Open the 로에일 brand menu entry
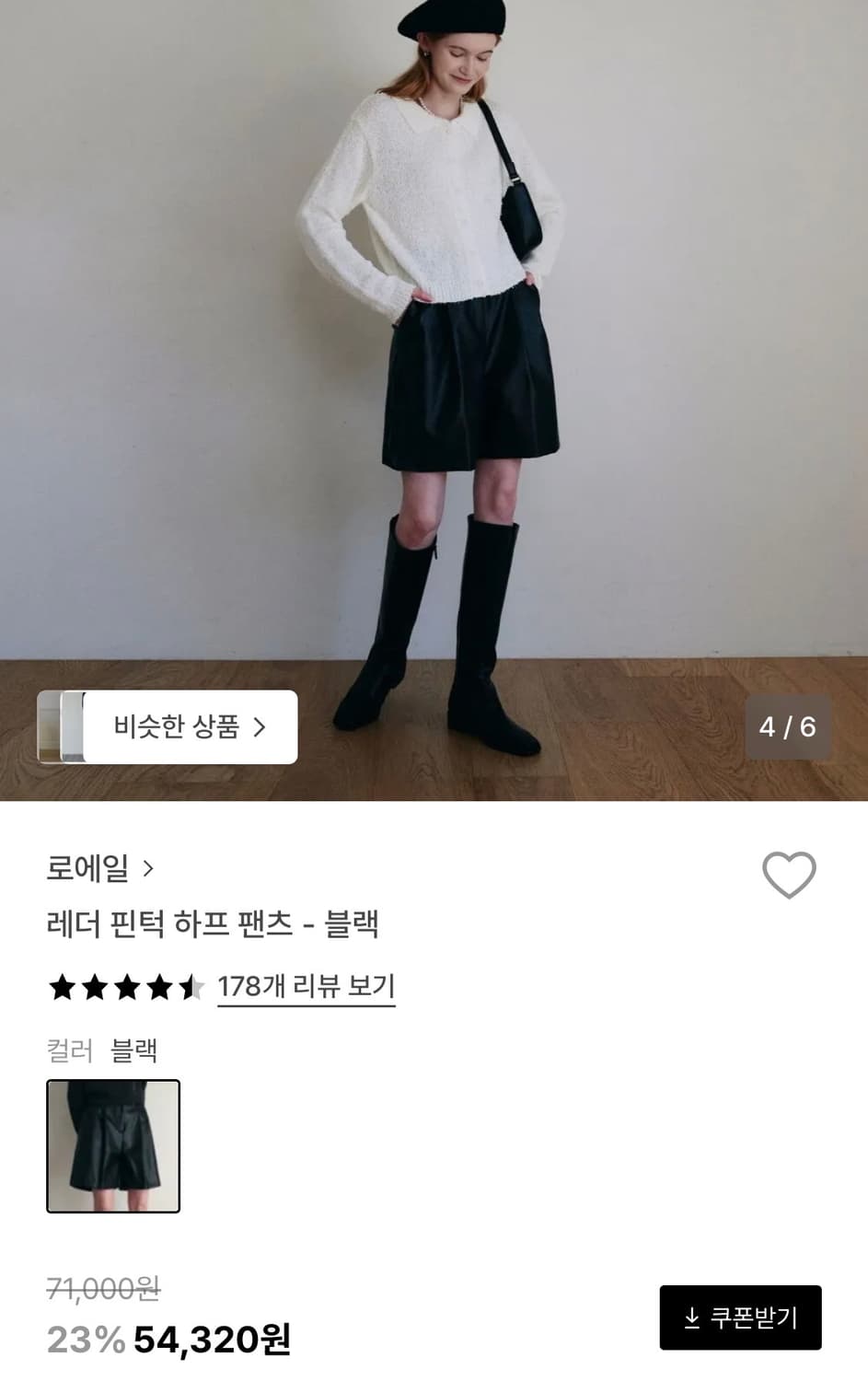Viewport: 868px width, 1381px height. click(x=90, y=868)
